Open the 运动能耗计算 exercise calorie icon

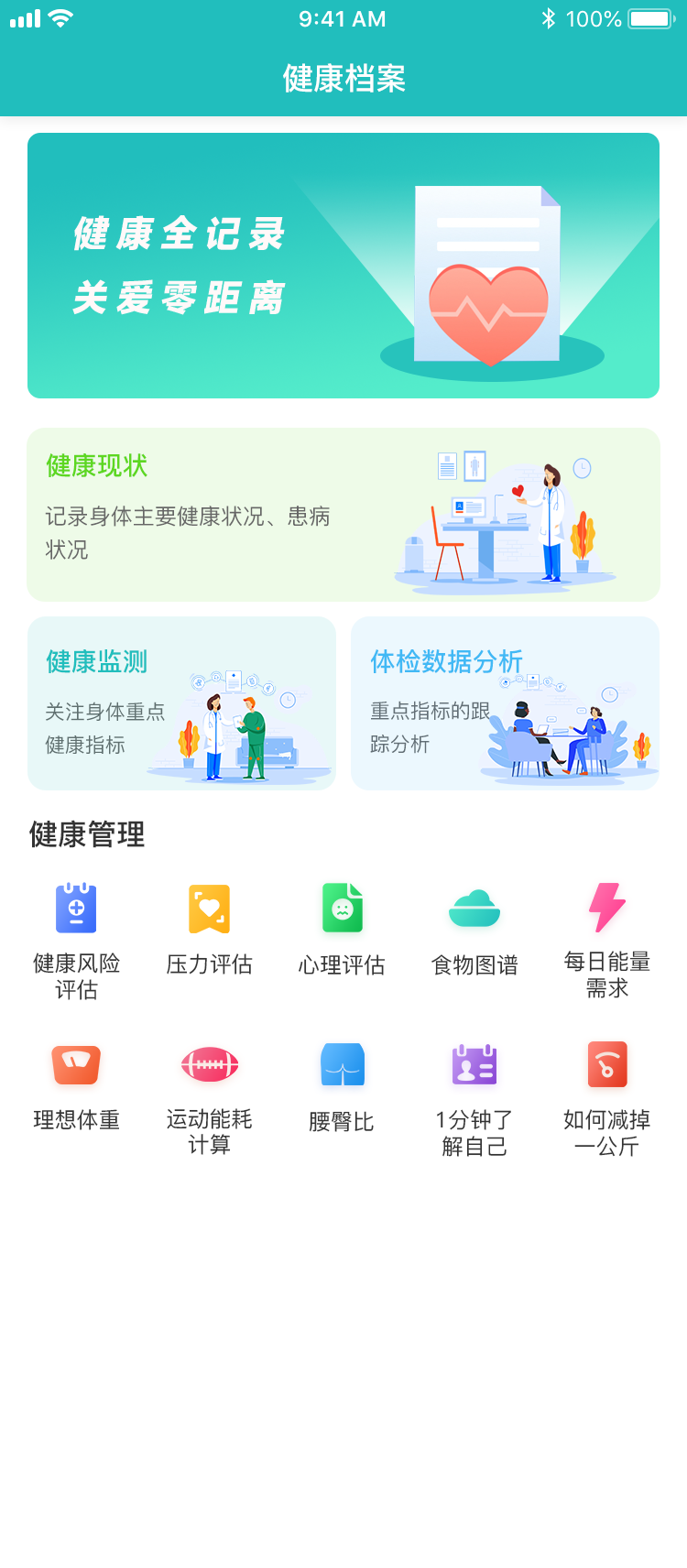[209, 1063]
